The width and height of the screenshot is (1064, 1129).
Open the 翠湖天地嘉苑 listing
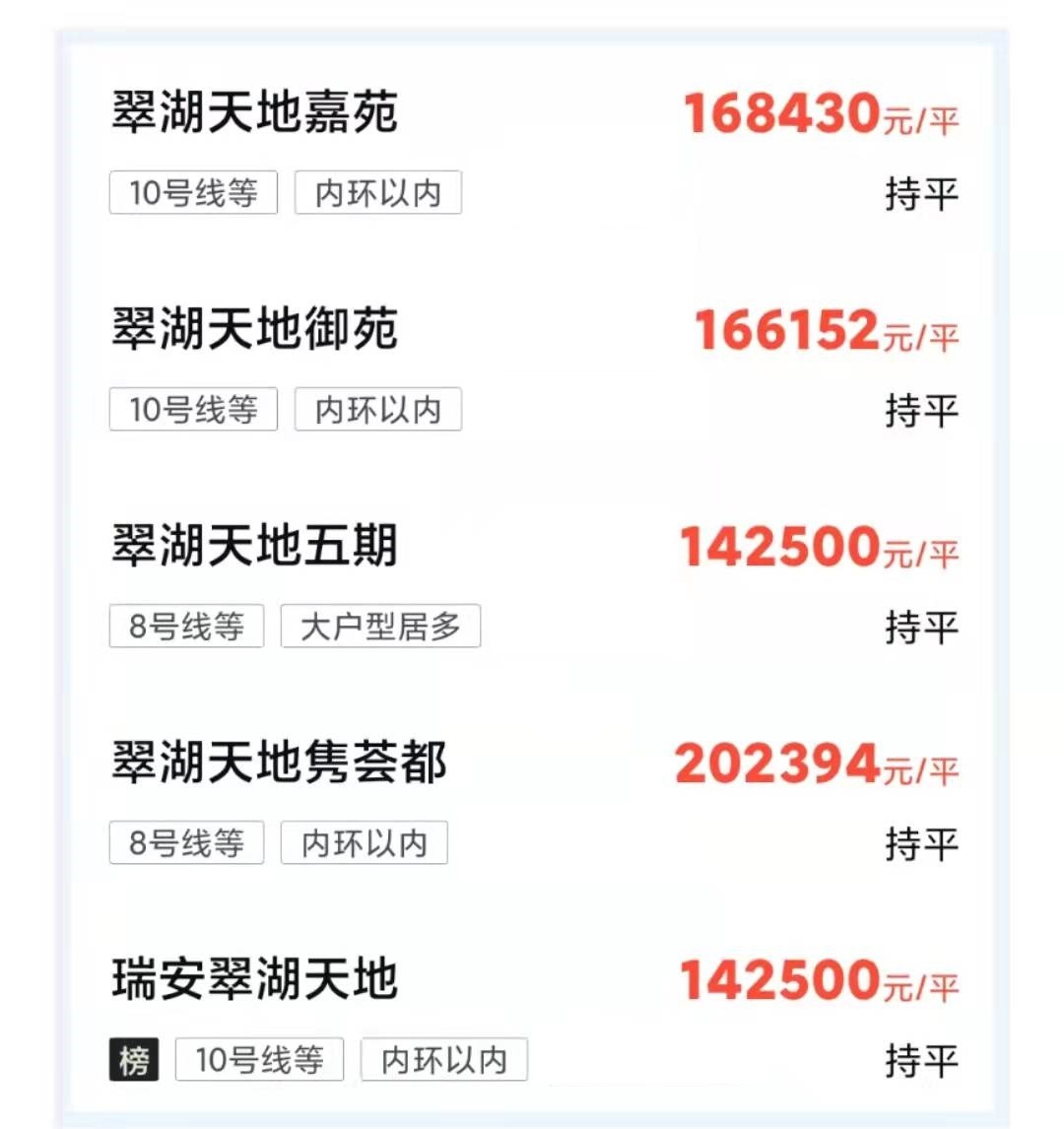tap(254, 112)
